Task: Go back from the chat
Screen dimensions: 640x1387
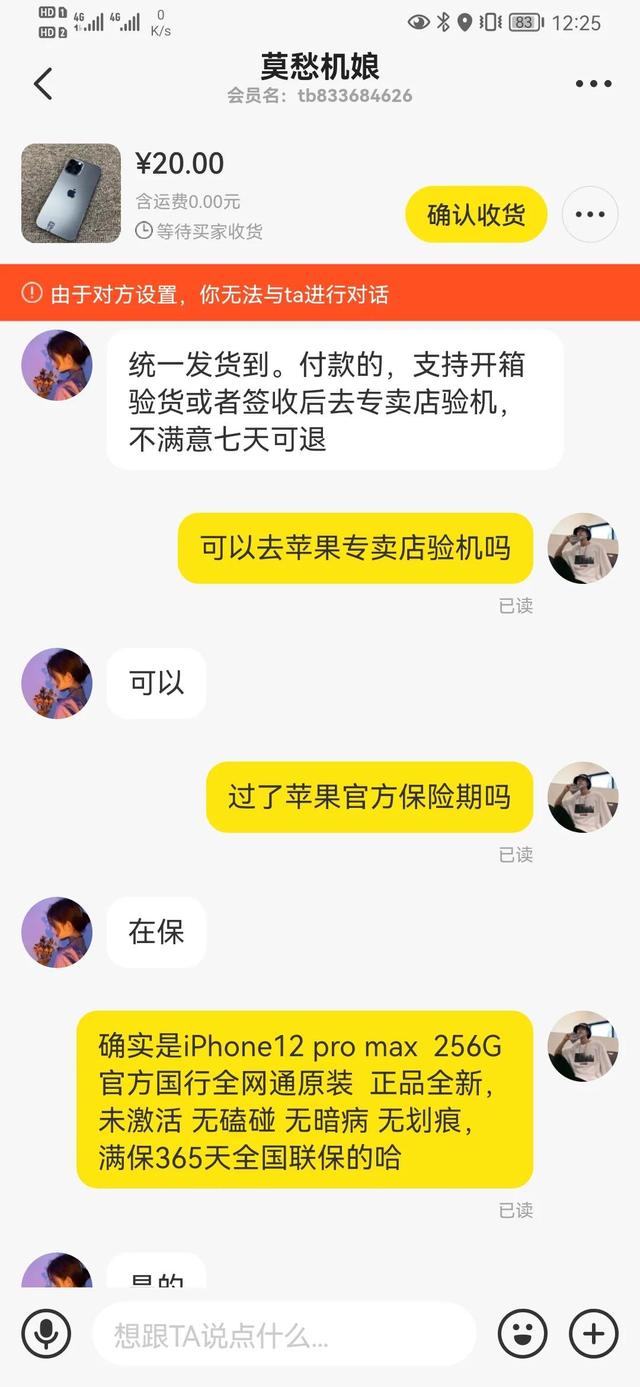Action: tap(43, 84)
